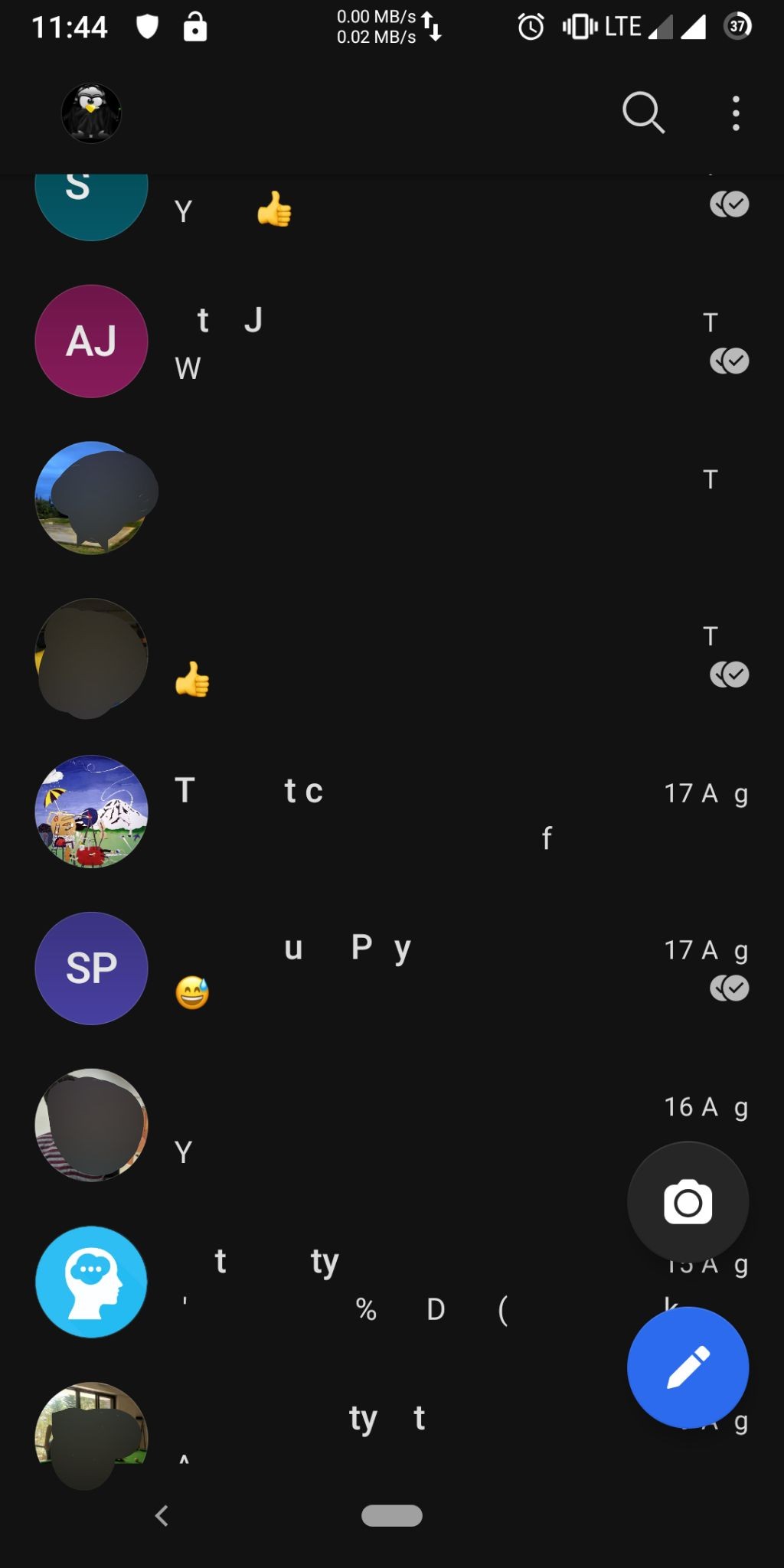Compose a new message with the pencil button
The image size is (784, 1568).
coord(688,1367)
